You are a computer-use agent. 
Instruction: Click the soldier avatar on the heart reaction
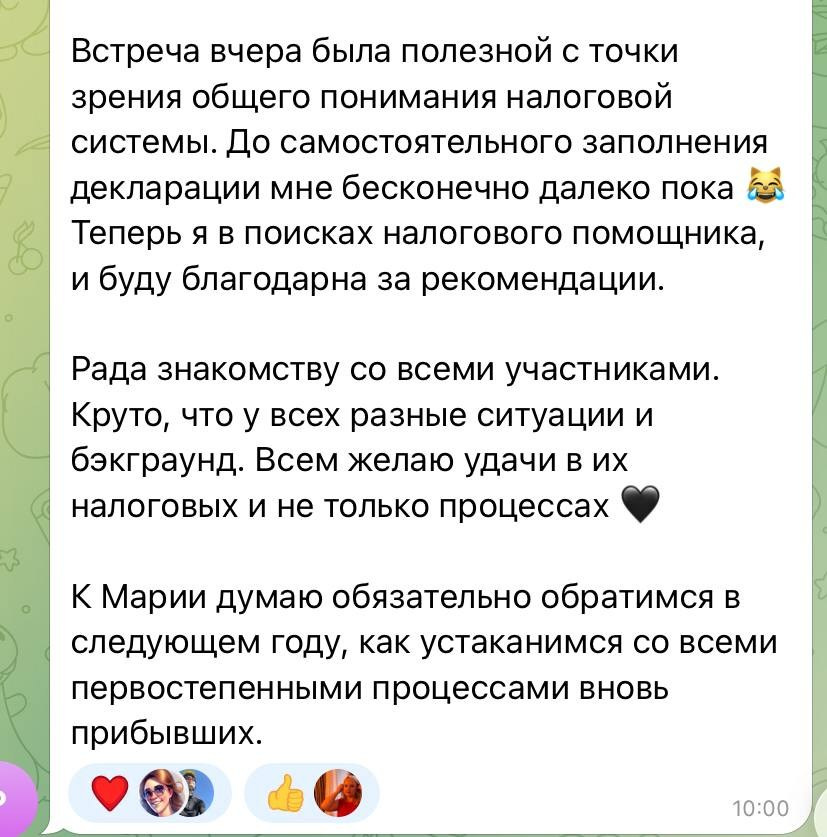[x=196, y=793]
